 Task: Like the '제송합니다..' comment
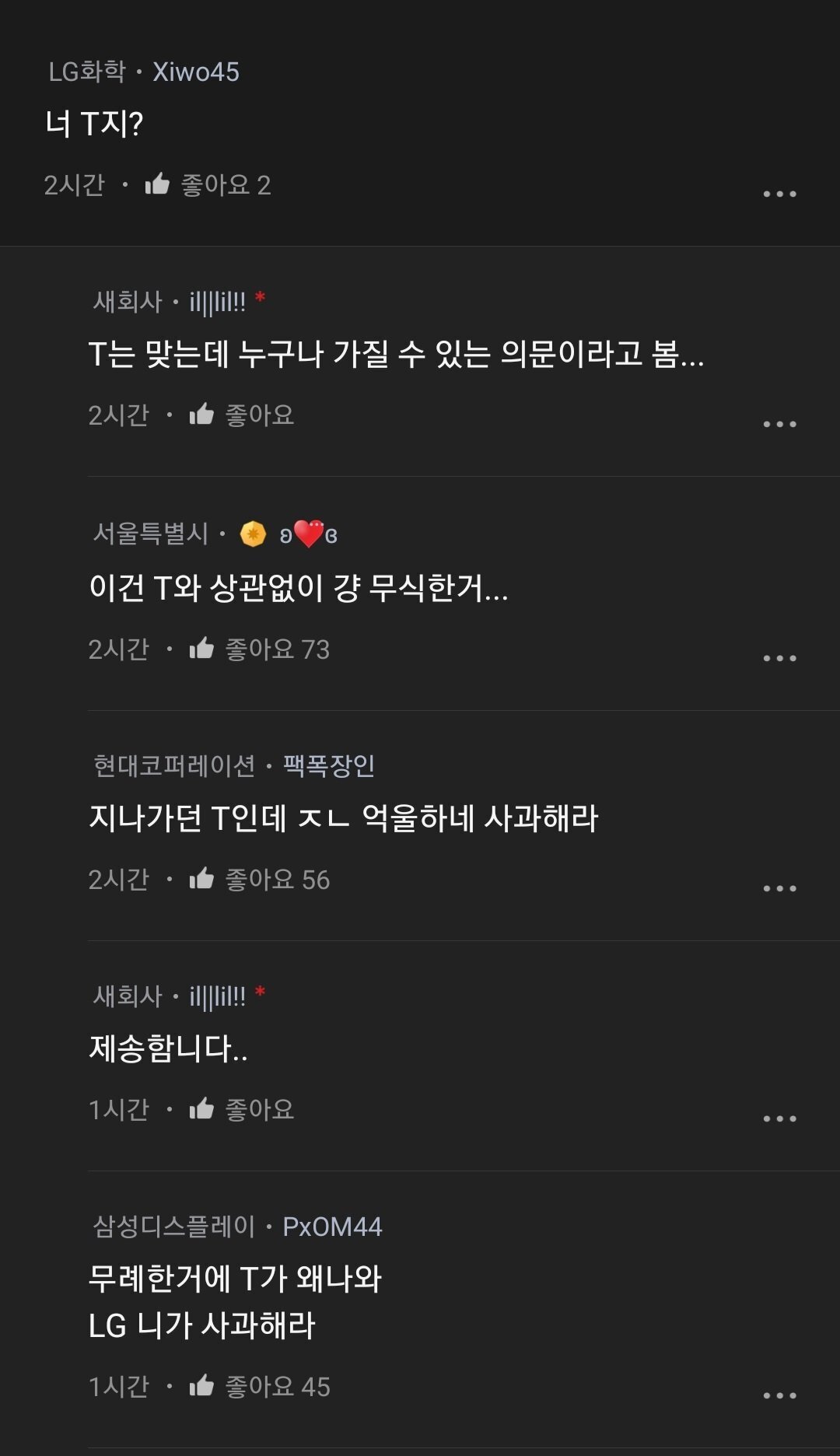point(202,1109)
